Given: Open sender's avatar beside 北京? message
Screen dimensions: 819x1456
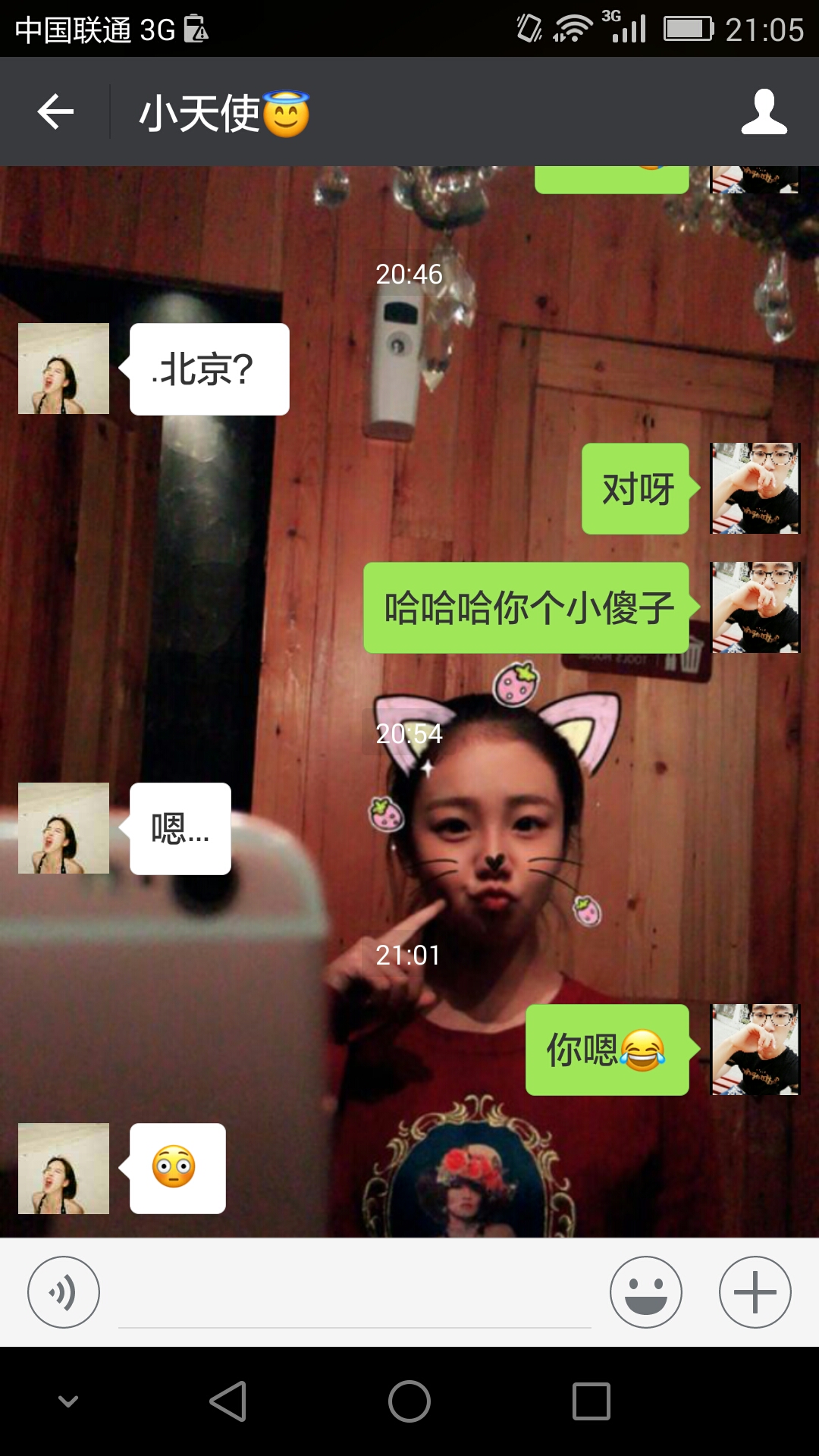Looking at the screenshot, I should pyautogui.click(x=64, y=369).
